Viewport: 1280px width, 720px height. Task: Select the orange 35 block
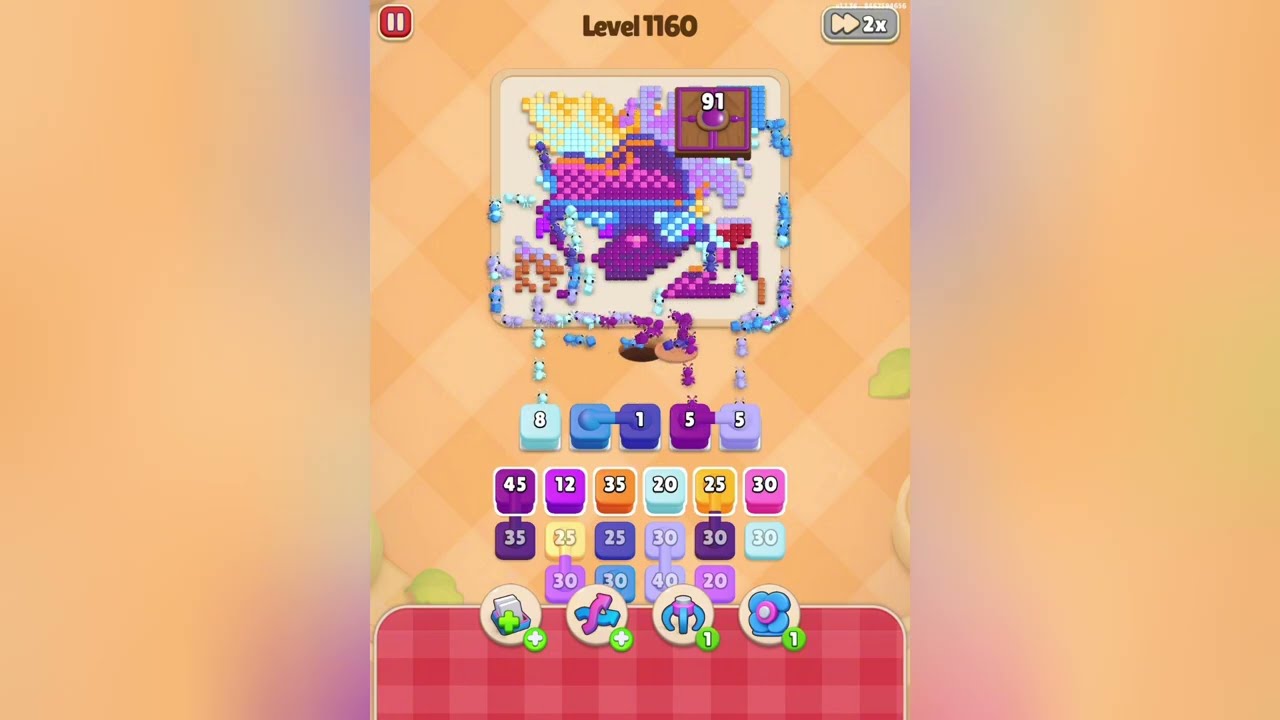[x=615, y=490]
